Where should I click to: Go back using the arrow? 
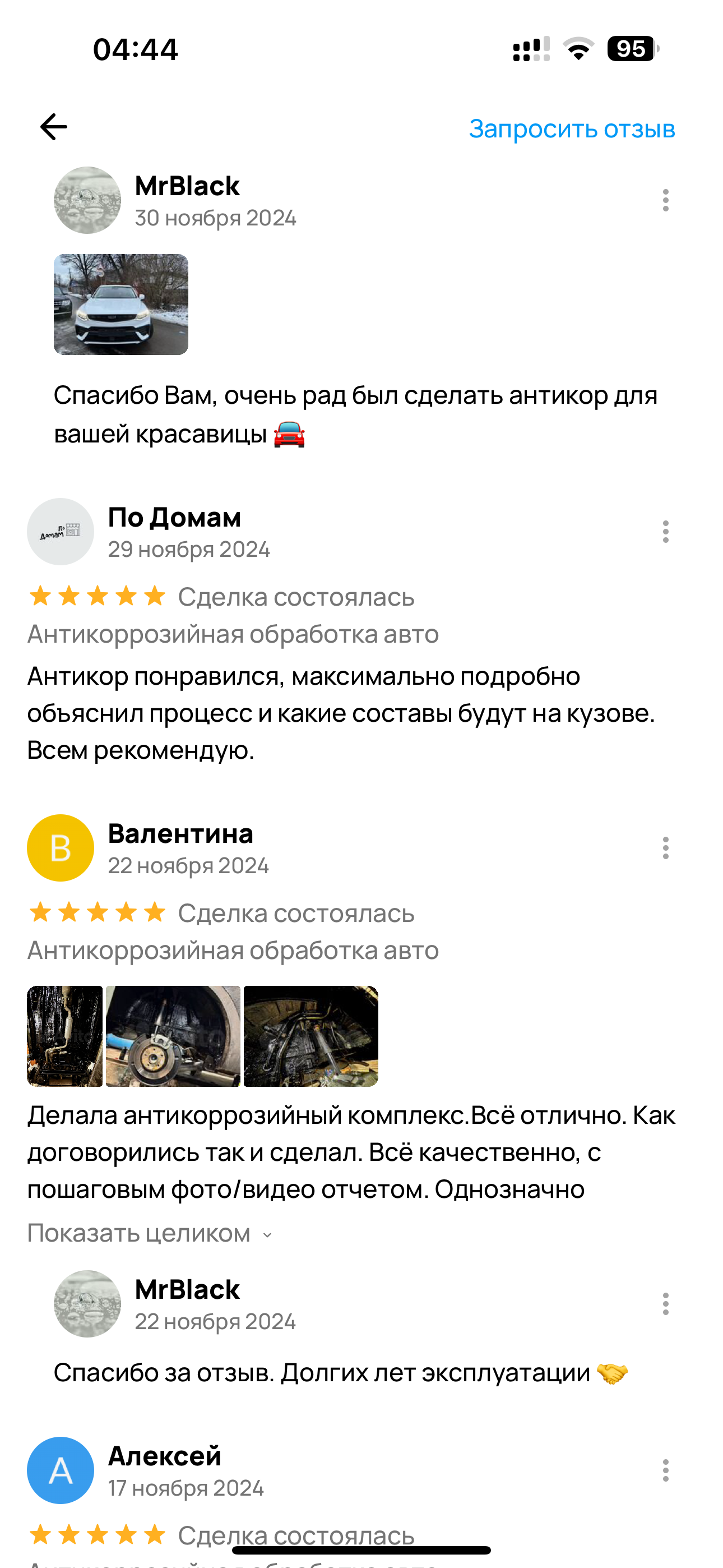pos(54,127)
